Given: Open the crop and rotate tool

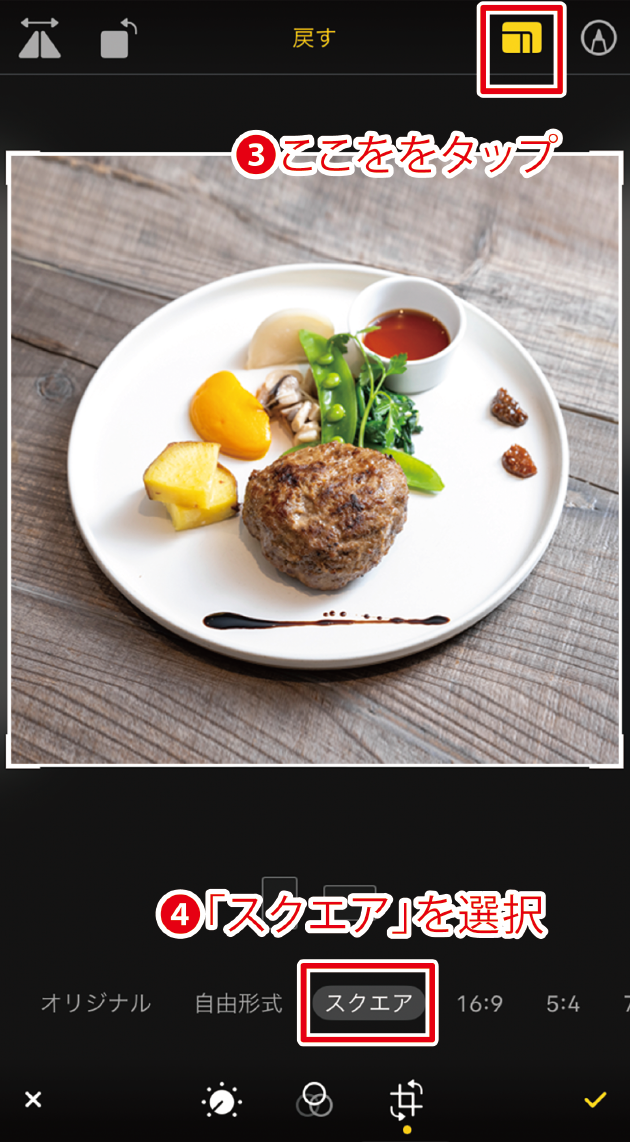Looking at the screenshot, I should [406, 1100].
